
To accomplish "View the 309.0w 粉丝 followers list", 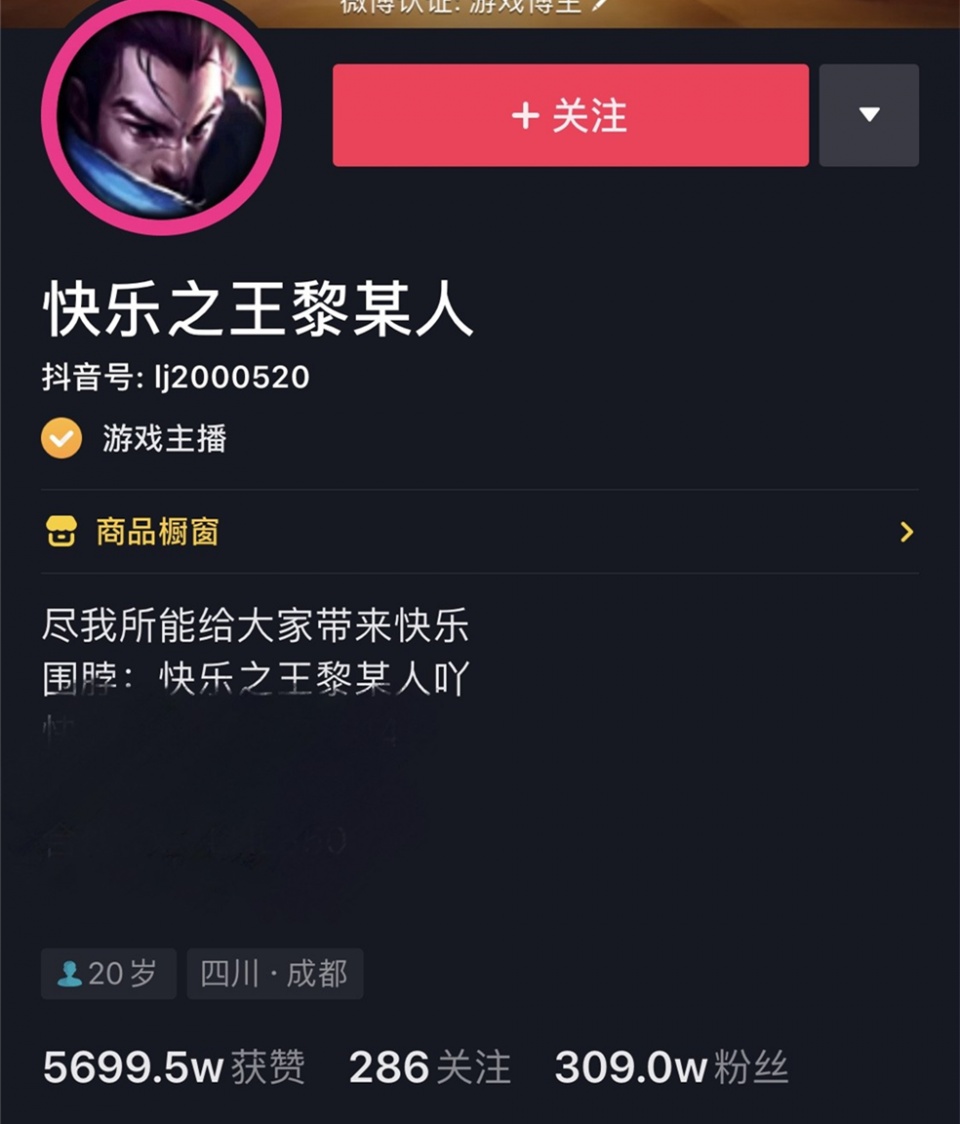I will tap(671, 1068).
